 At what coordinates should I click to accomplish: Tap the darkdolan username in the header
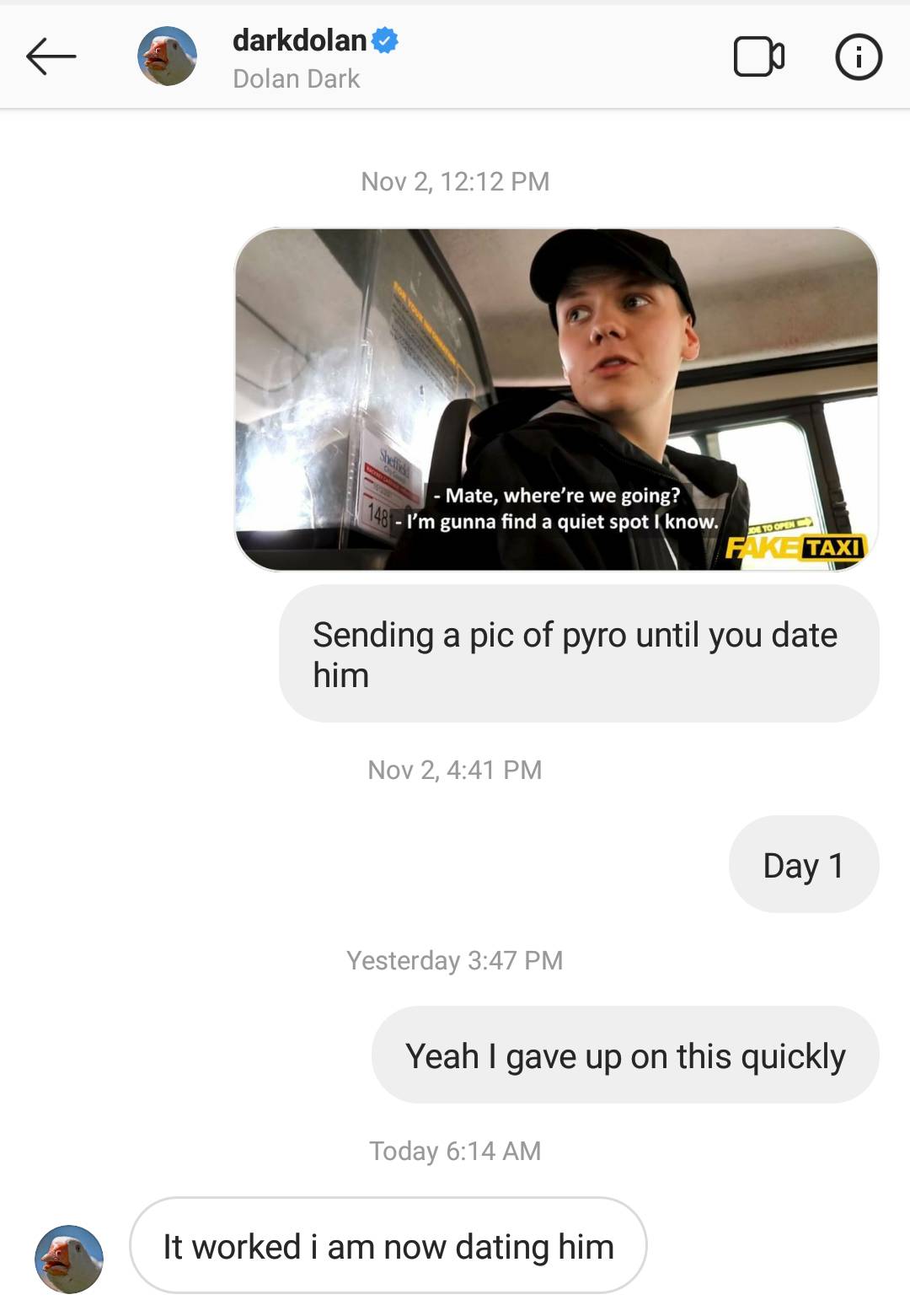point(300,40)
